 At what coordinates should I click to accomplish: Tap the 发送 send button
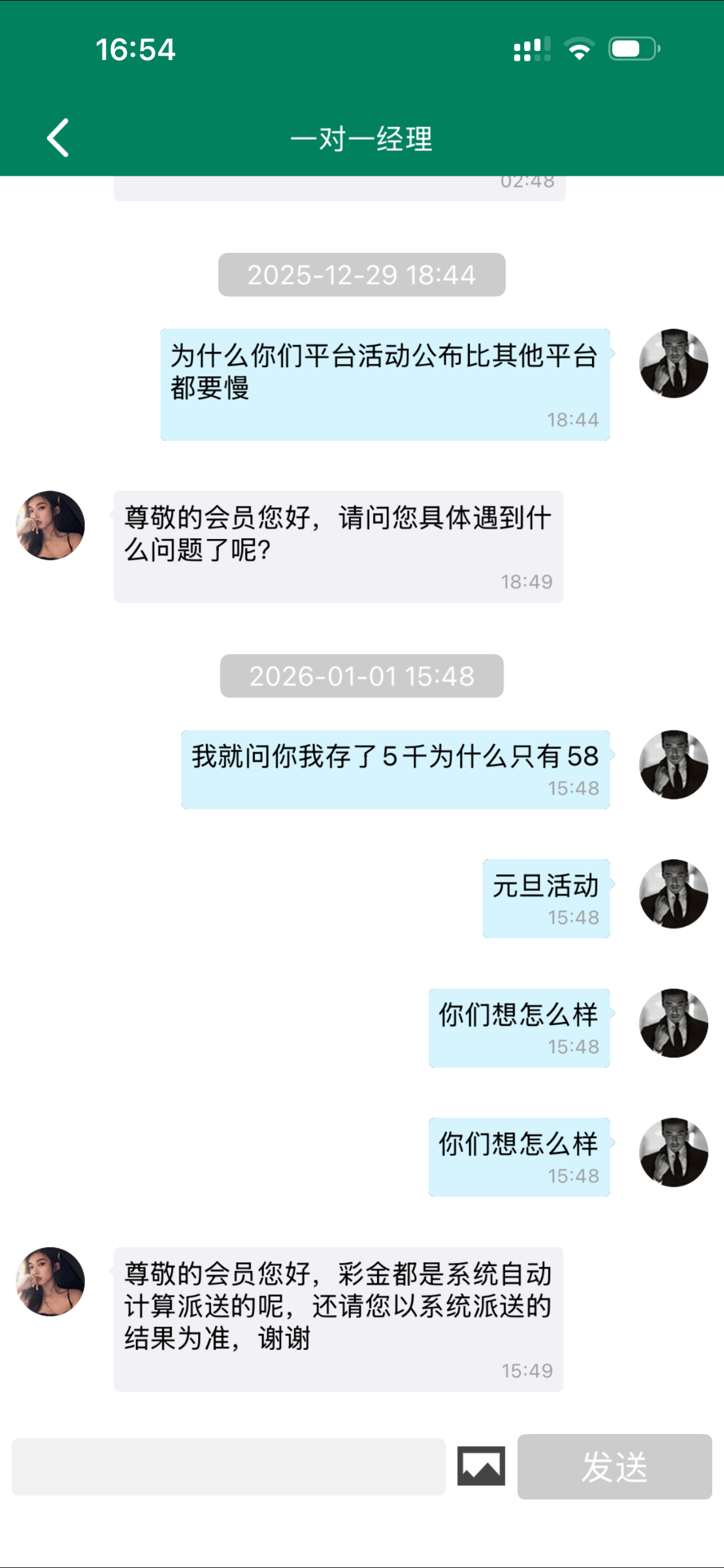[x=614, y=1467]
